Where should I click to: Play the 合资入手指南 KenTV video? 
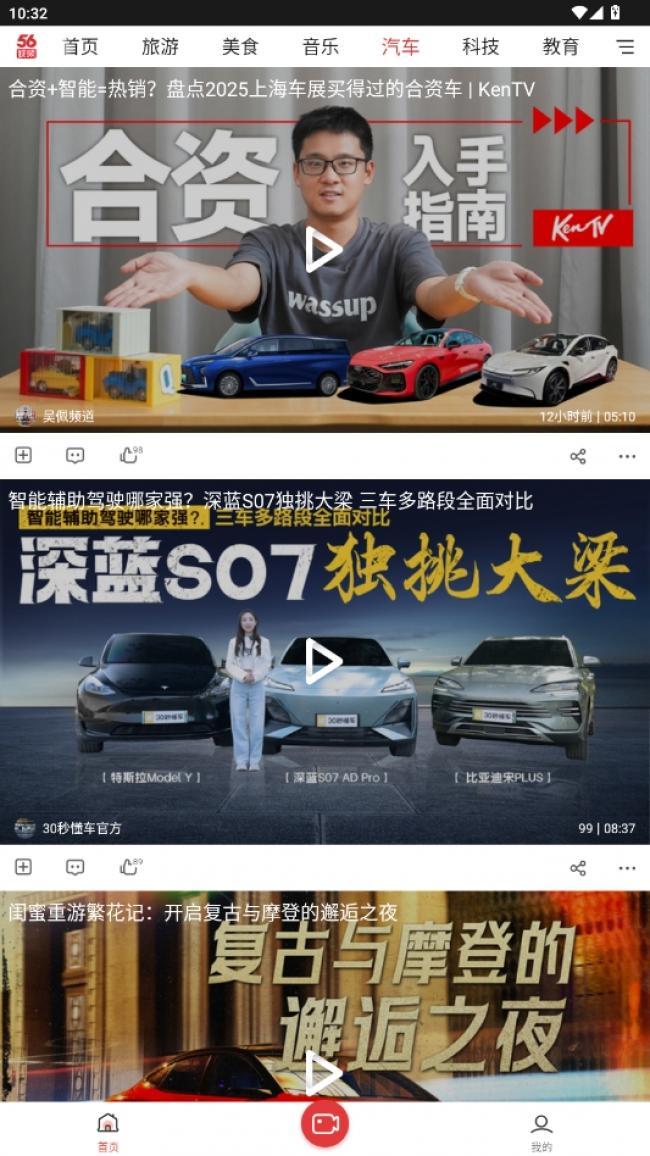tap(323, 250)
